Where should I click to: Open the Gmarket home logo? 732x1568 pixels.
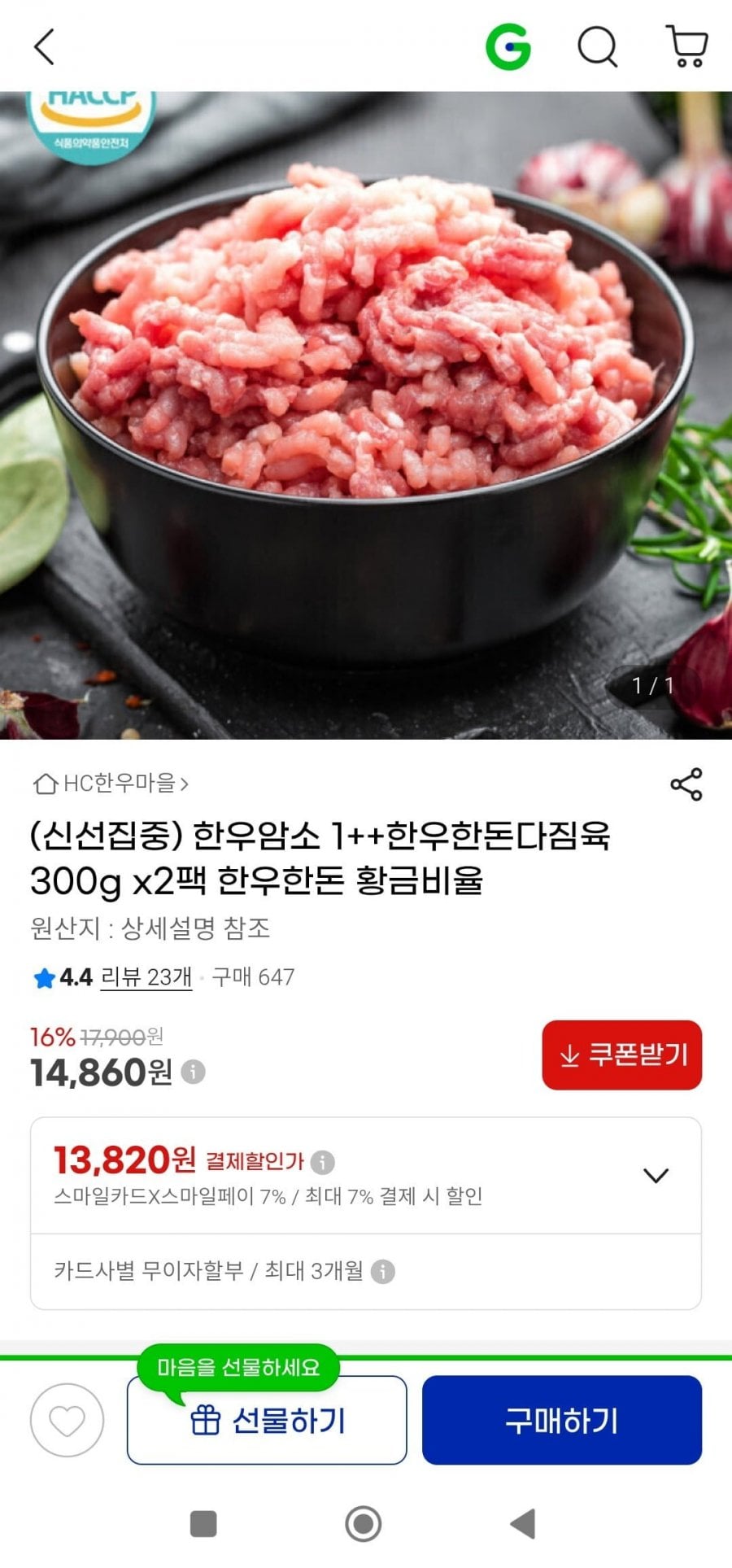click(x=508, y=46)
